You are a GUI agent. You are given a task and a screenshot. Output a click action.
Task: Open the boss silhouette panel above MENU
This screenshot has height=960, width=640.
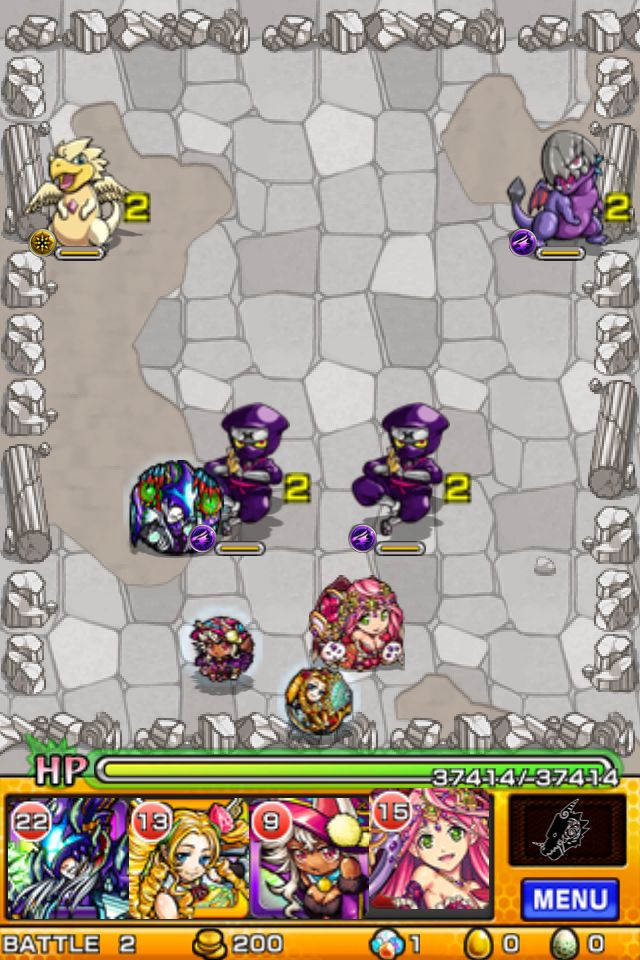tap(567, 829)
